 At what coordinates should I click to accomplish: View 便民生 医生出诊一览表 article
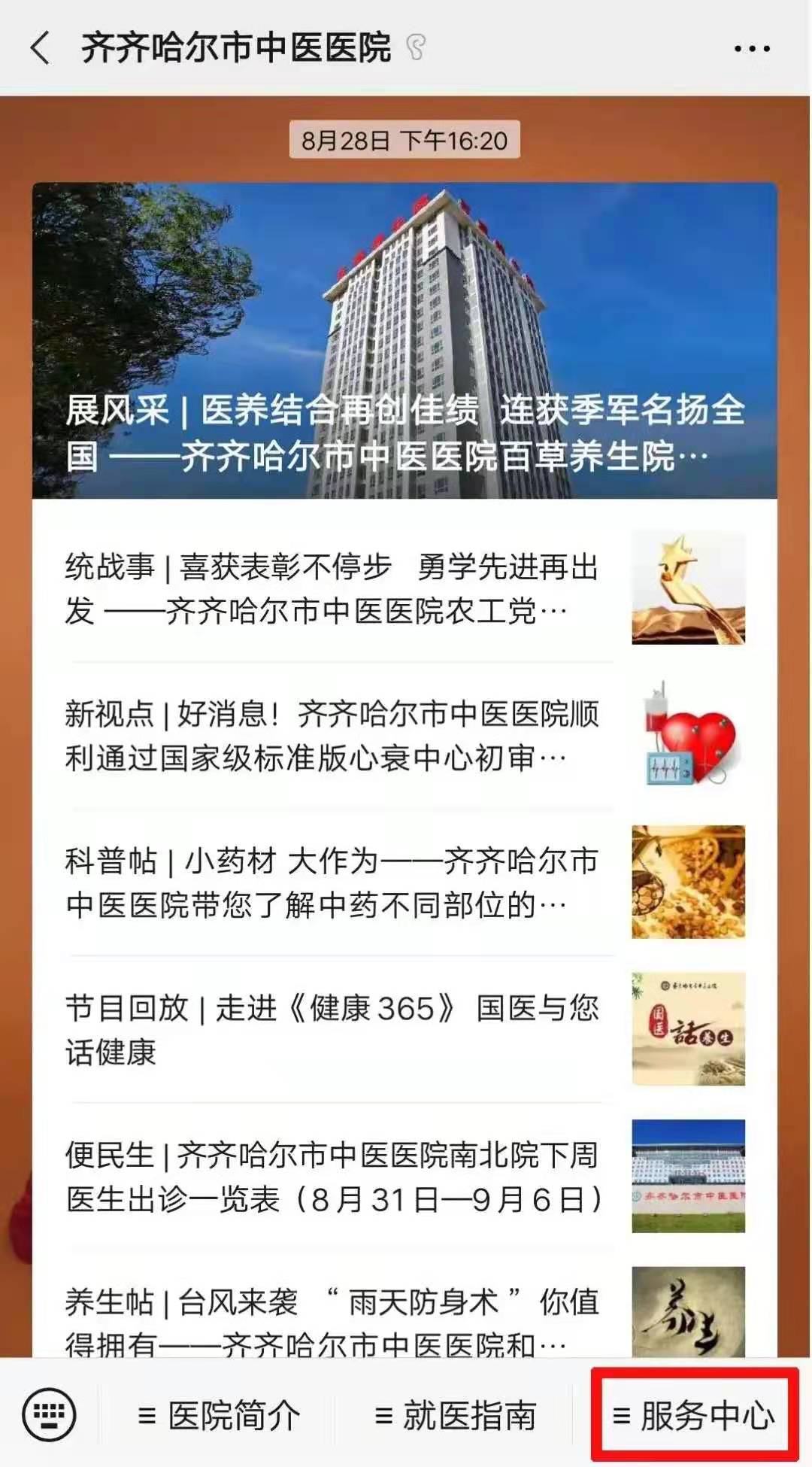404,1177
